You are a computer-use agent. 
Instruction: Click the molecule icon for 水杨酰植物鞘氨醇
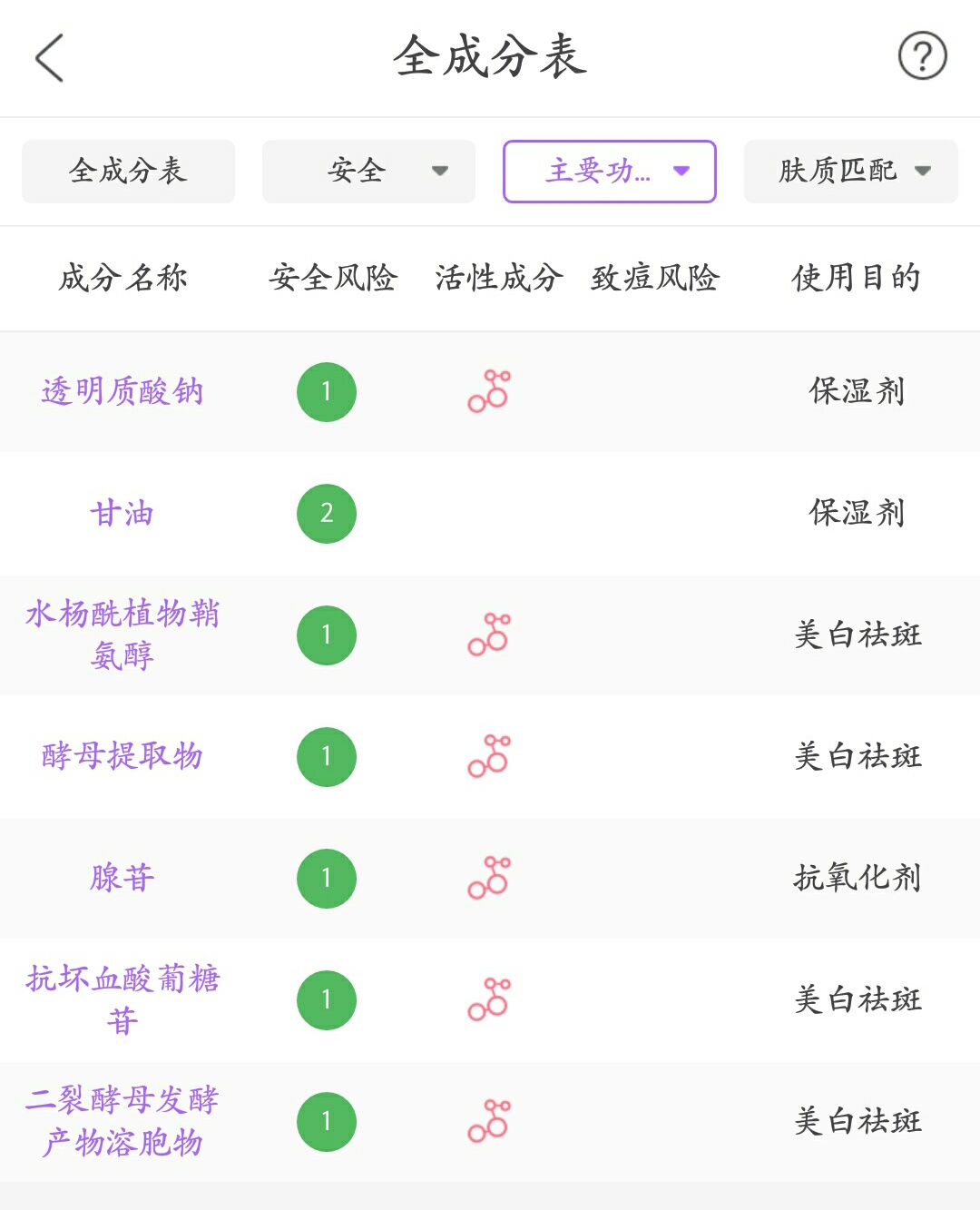pos(488,635)
